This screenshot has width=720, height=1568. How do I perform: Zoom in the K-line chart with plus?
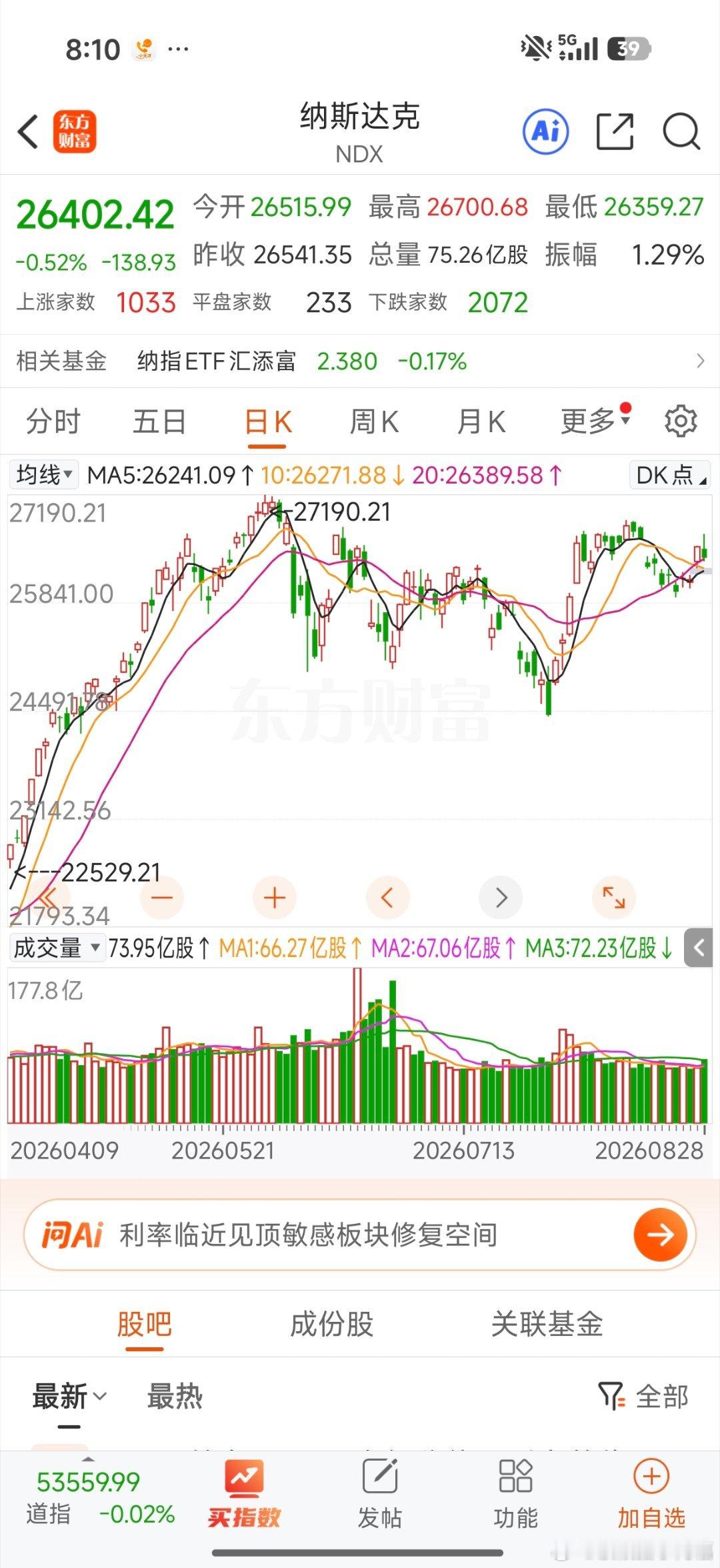coord(275,898)
